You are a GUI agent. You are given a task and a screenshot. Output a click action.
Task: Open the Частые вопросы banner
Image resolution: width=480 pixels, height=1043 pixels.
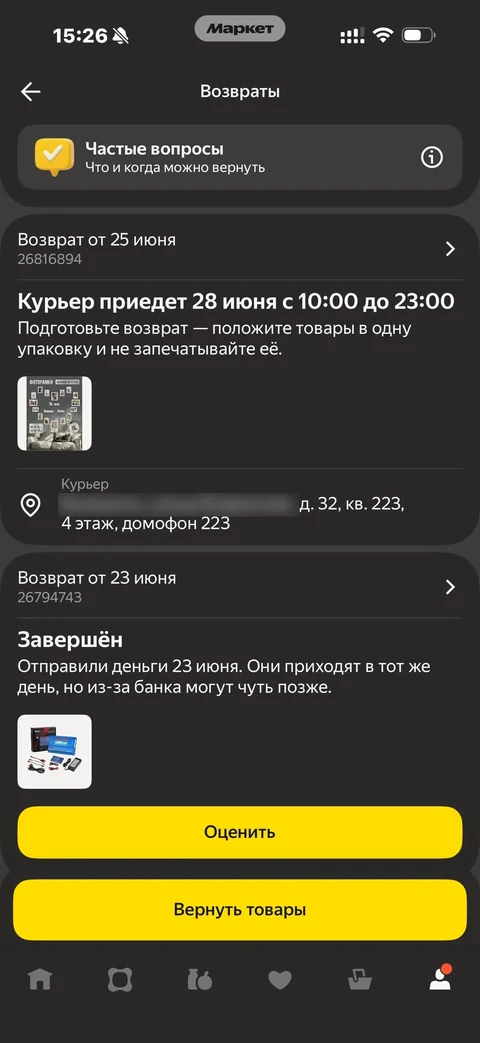[x=239, y=158]
